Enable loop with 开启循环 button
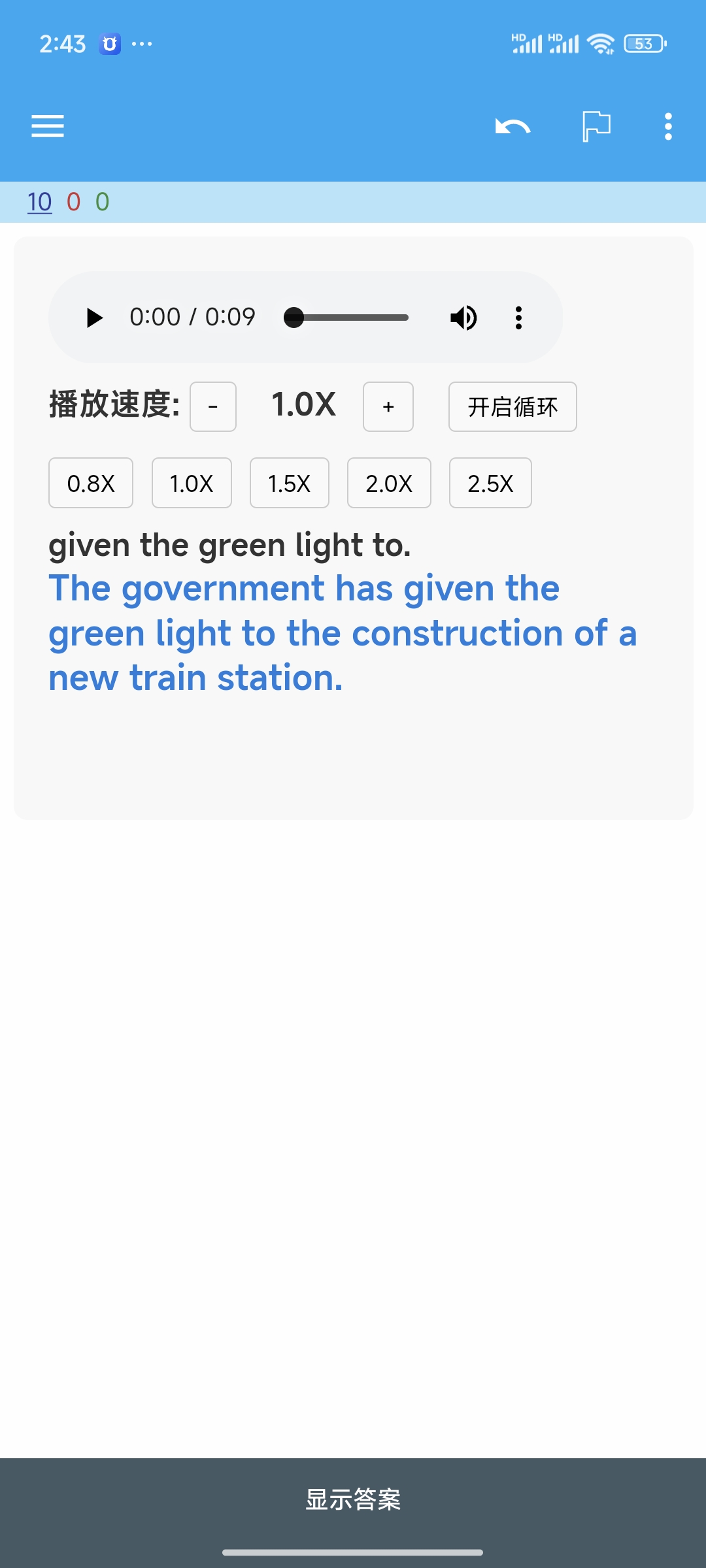This screenshot has width=706, height=1568. tap(513, 406)
